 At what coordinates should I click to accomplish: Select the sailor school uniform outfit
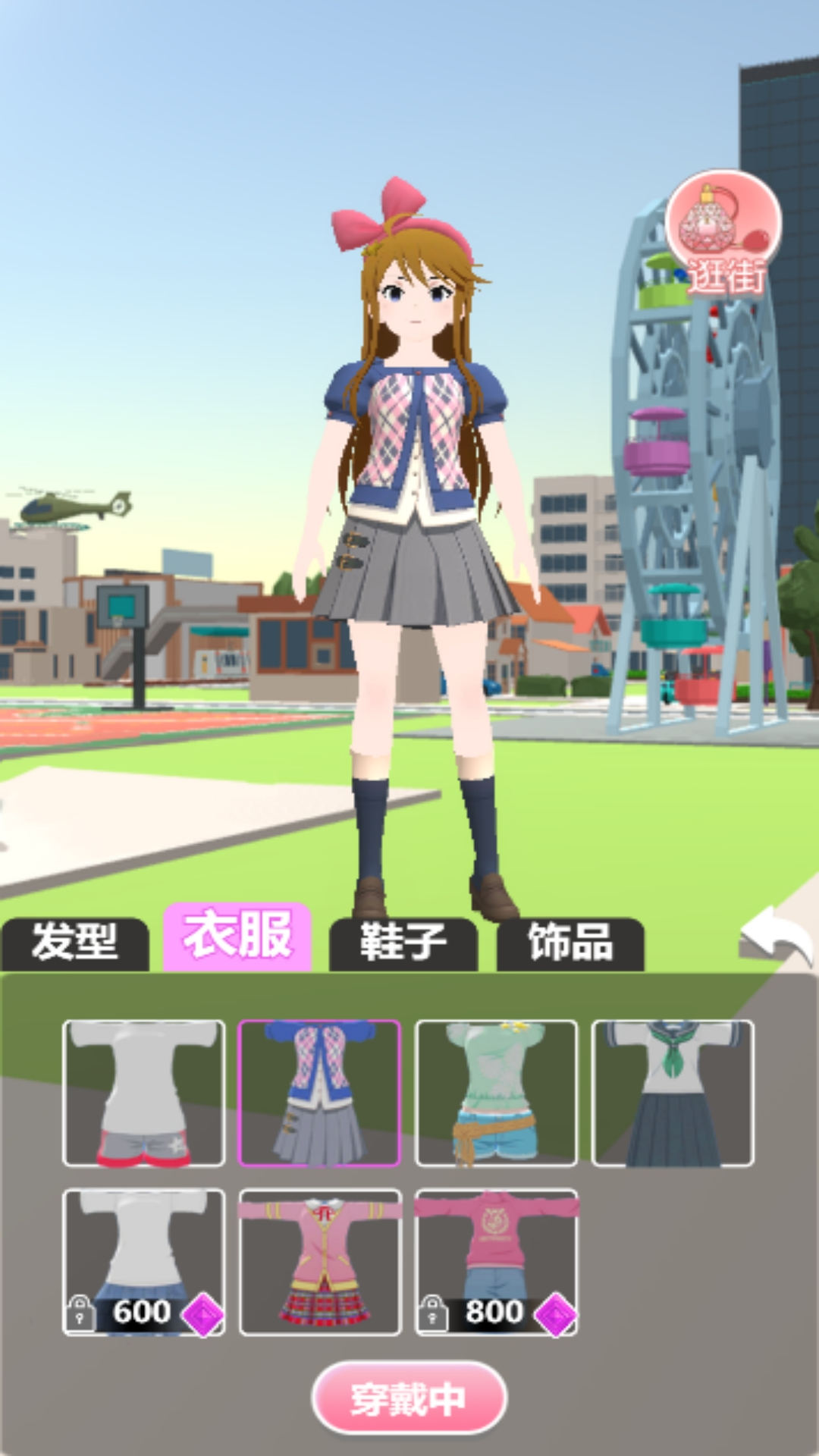click(x=673, y=1092)
